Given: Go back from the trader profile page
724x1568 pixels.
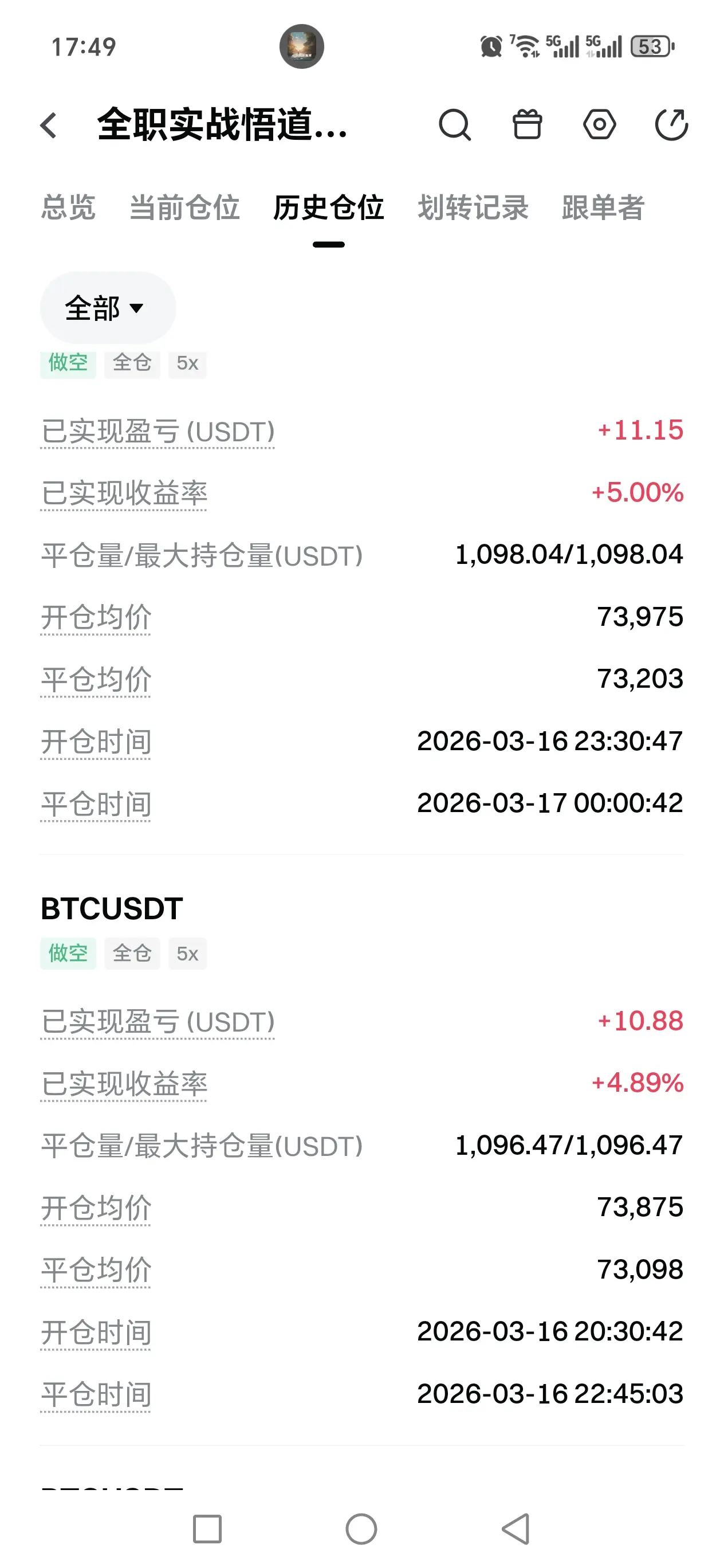Looking at the screenshot, I should pyautogui.click(x=49, y=126).
